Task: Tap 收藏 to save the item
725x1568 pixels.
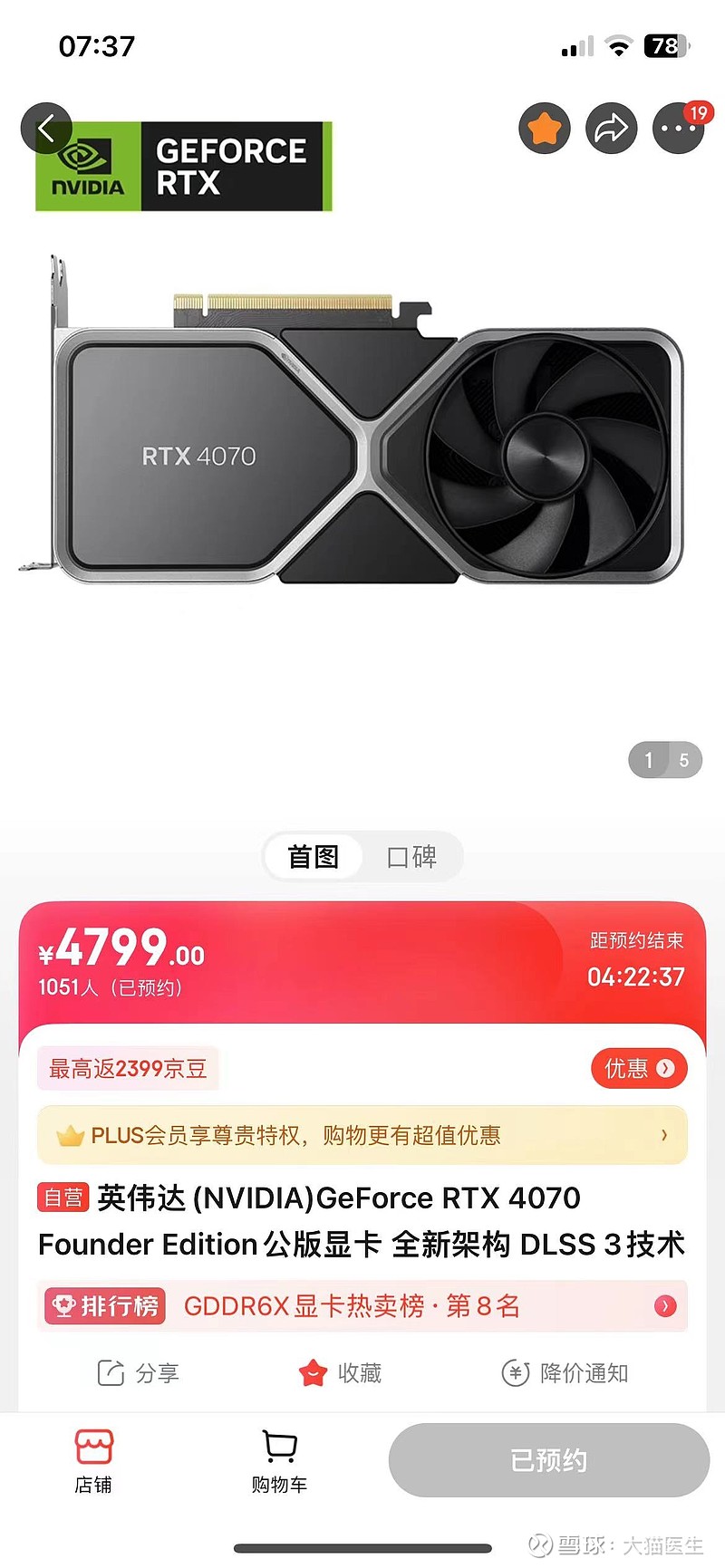Action: tap(340, 1373)
